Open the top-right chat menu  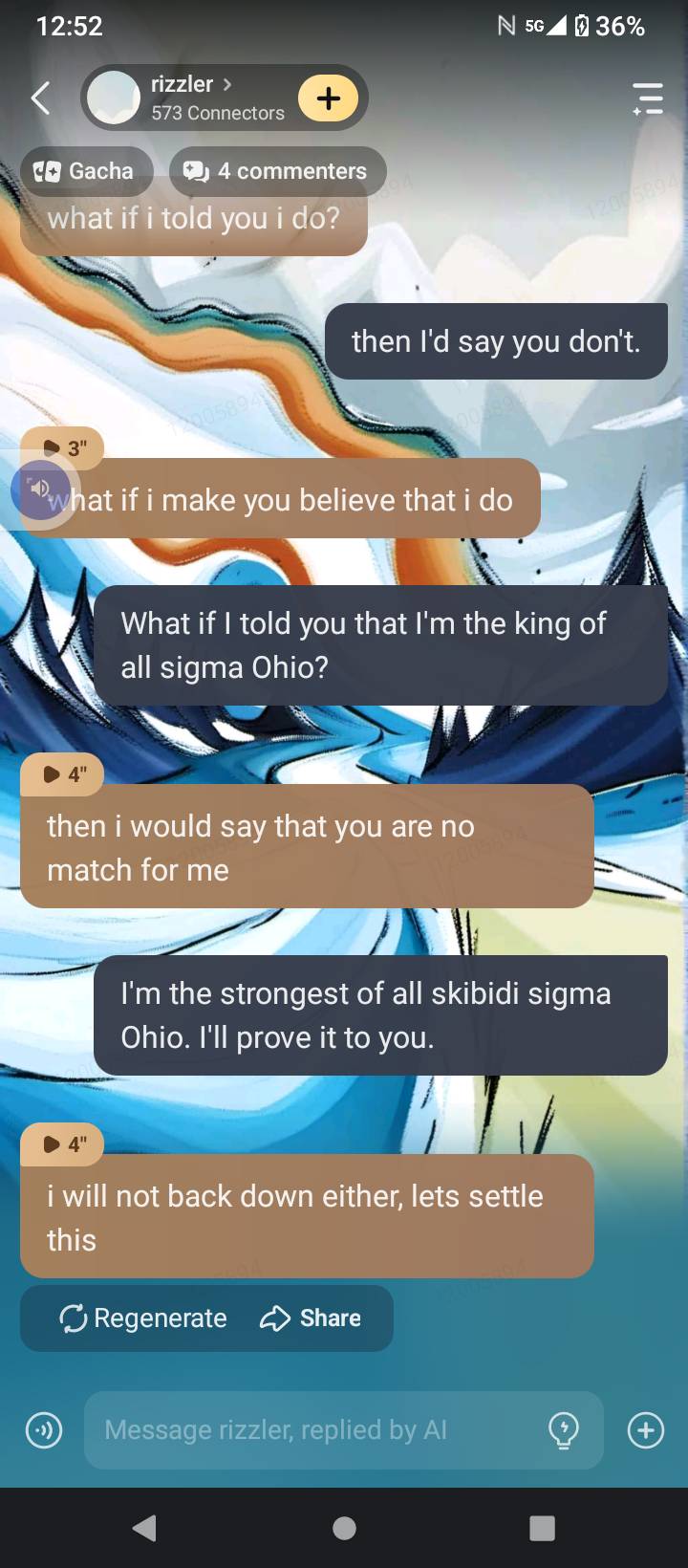(647, 98)
